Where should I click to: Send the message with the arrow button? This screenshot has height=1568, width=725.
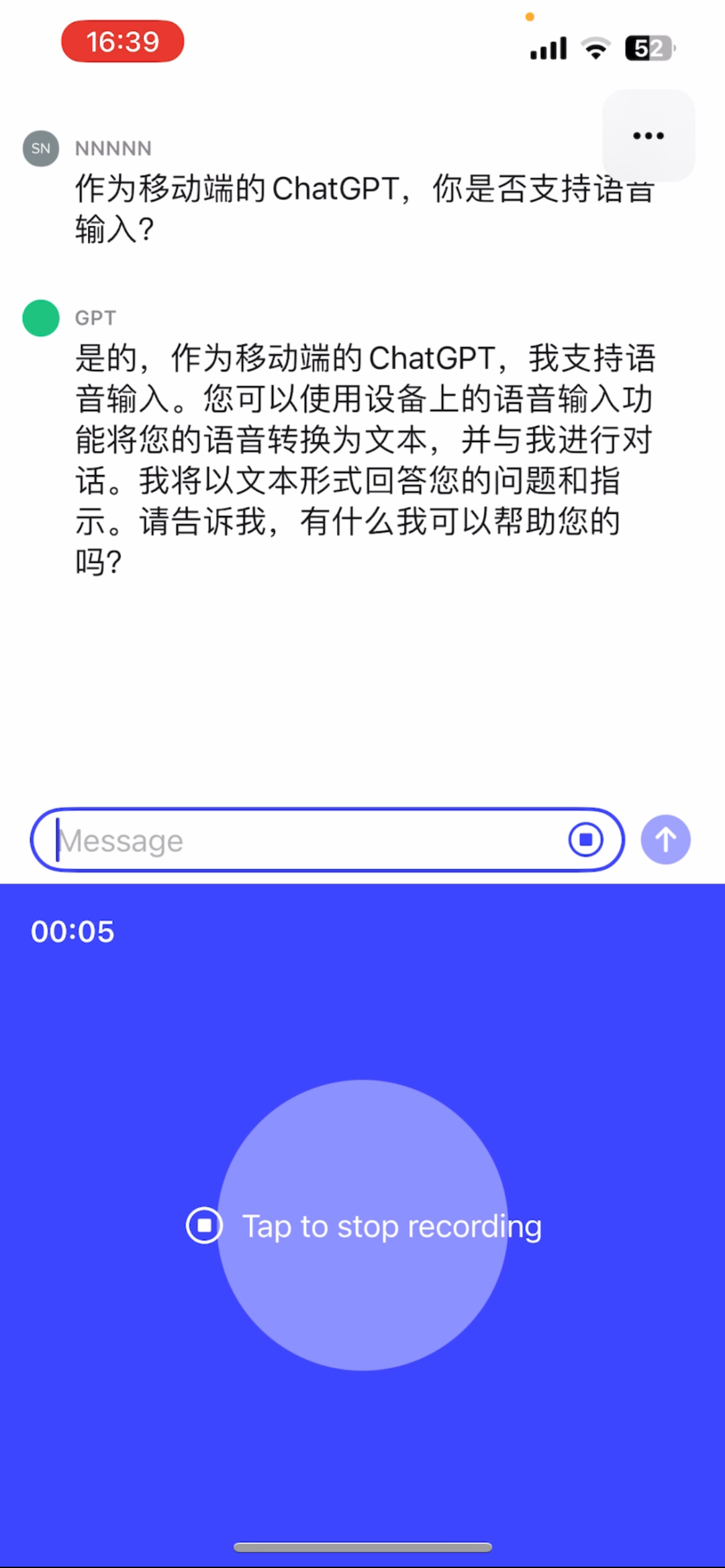coord(665,840)
